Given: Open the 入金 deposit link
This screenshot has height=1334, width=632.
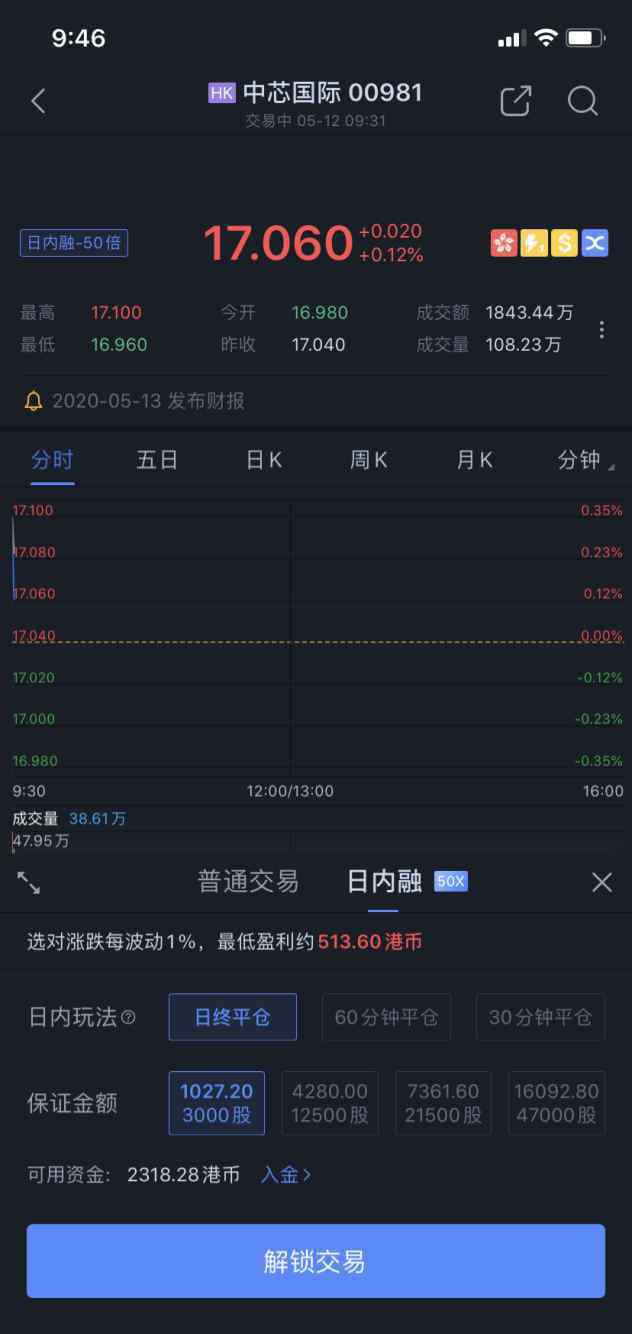Looking at the screenshot, I should point(286,1175).
